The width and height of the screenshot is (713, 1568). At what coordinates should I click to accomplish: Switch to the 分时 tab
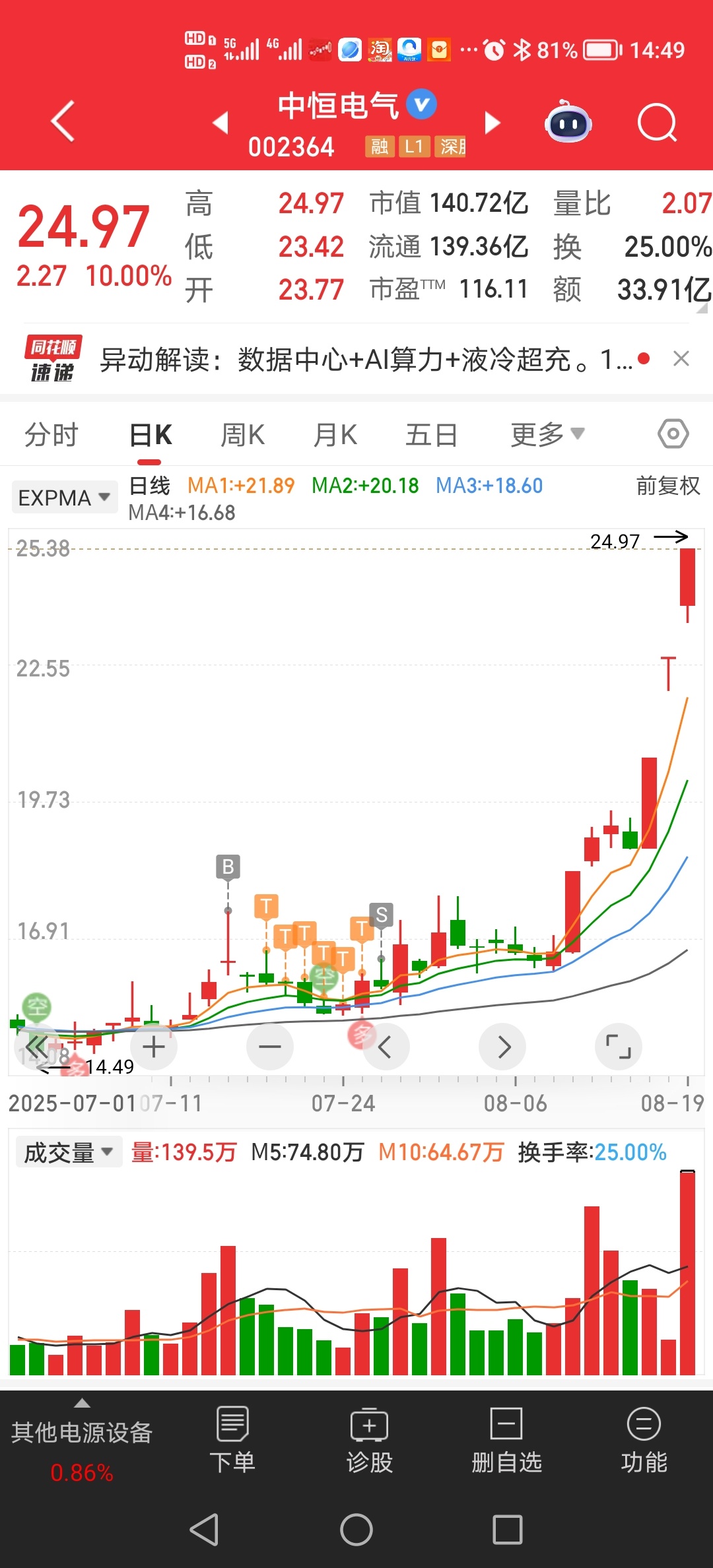point(51,435)
